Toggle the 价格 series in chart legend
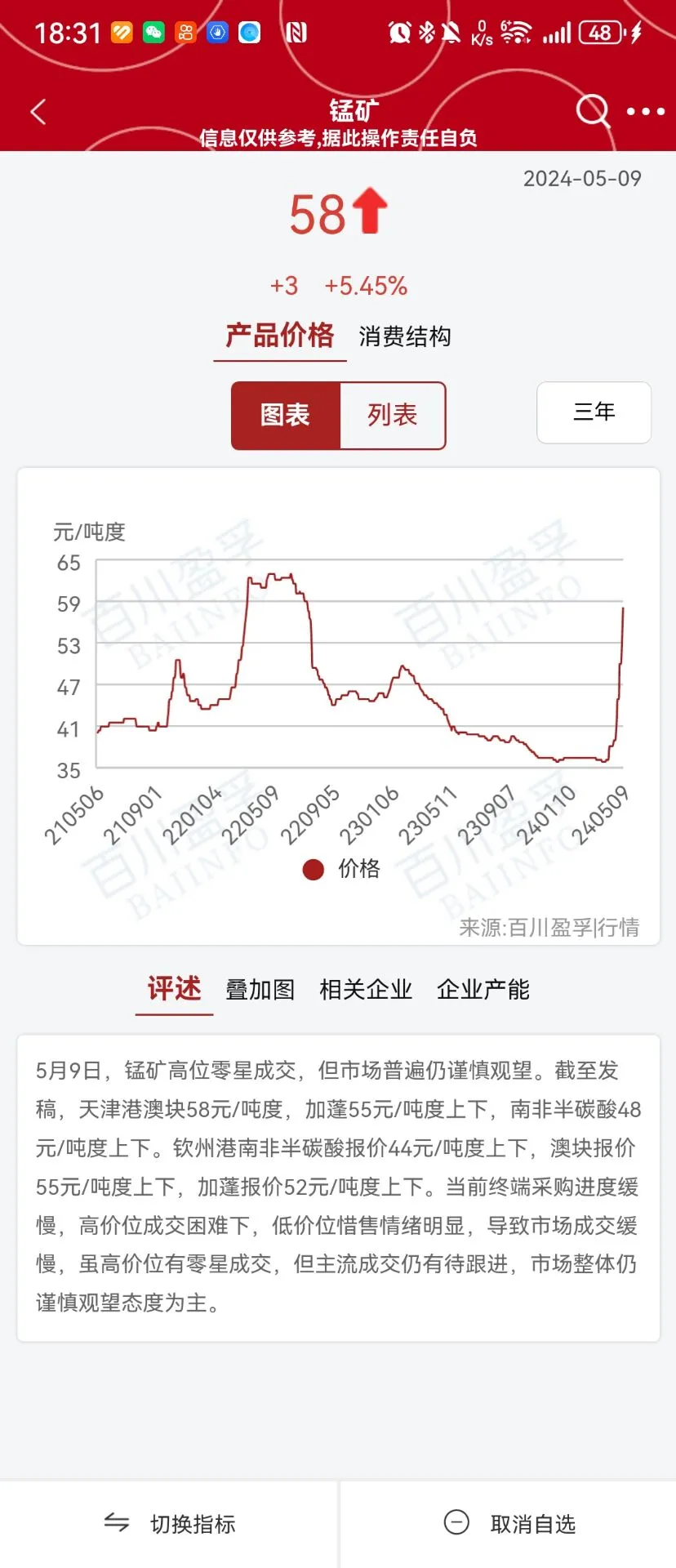Image resolution: width=676 pixels, height=1568 pixels. pos(340,868)
